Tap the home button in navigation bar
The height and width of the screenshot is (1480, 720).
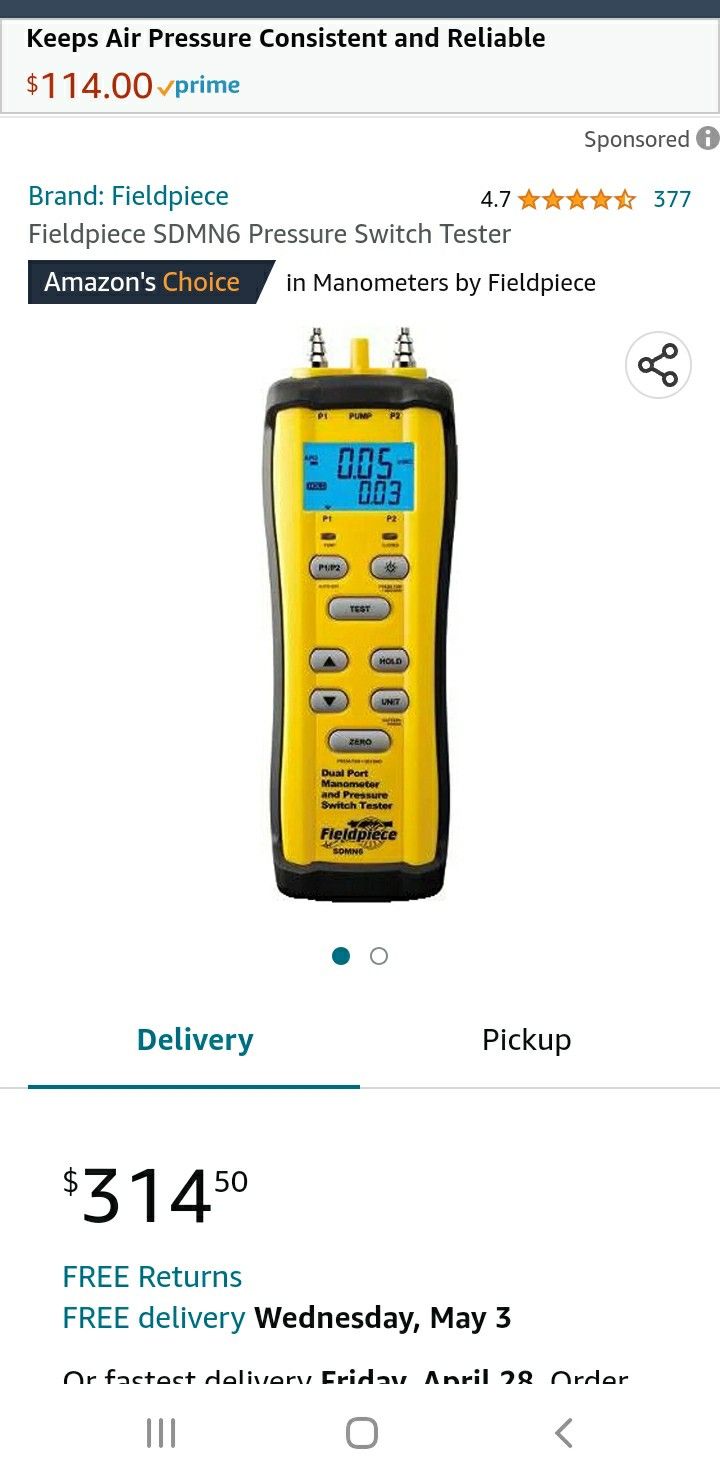click(360, 1432)
